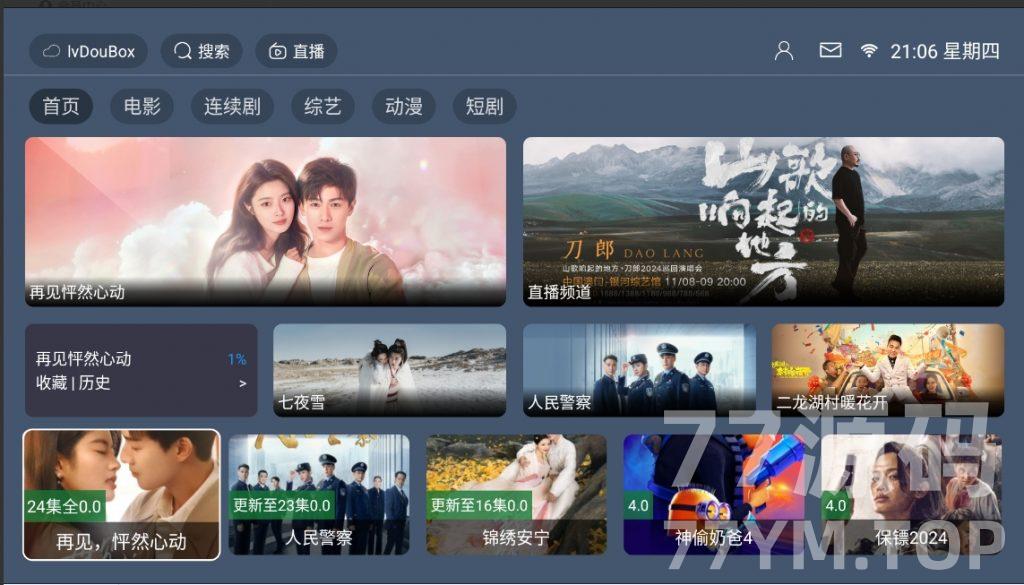Viewport: 1024px width, 585px height.
Task: Play 锦绣安宁 from the bottom row
Action: pos(516,494)
